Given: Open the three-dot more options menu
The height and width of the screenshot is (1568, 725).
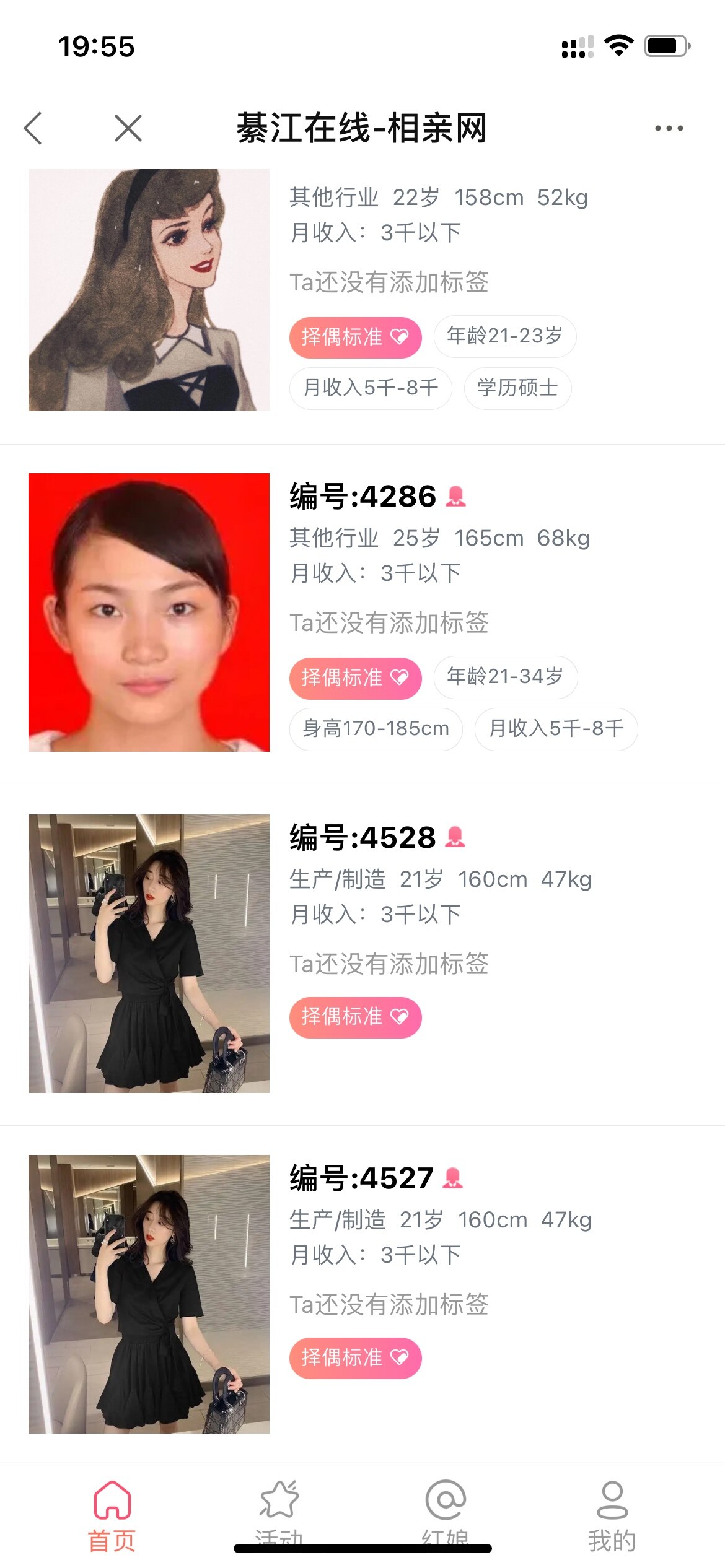Looking at the screenshot, I should [669, 128].
